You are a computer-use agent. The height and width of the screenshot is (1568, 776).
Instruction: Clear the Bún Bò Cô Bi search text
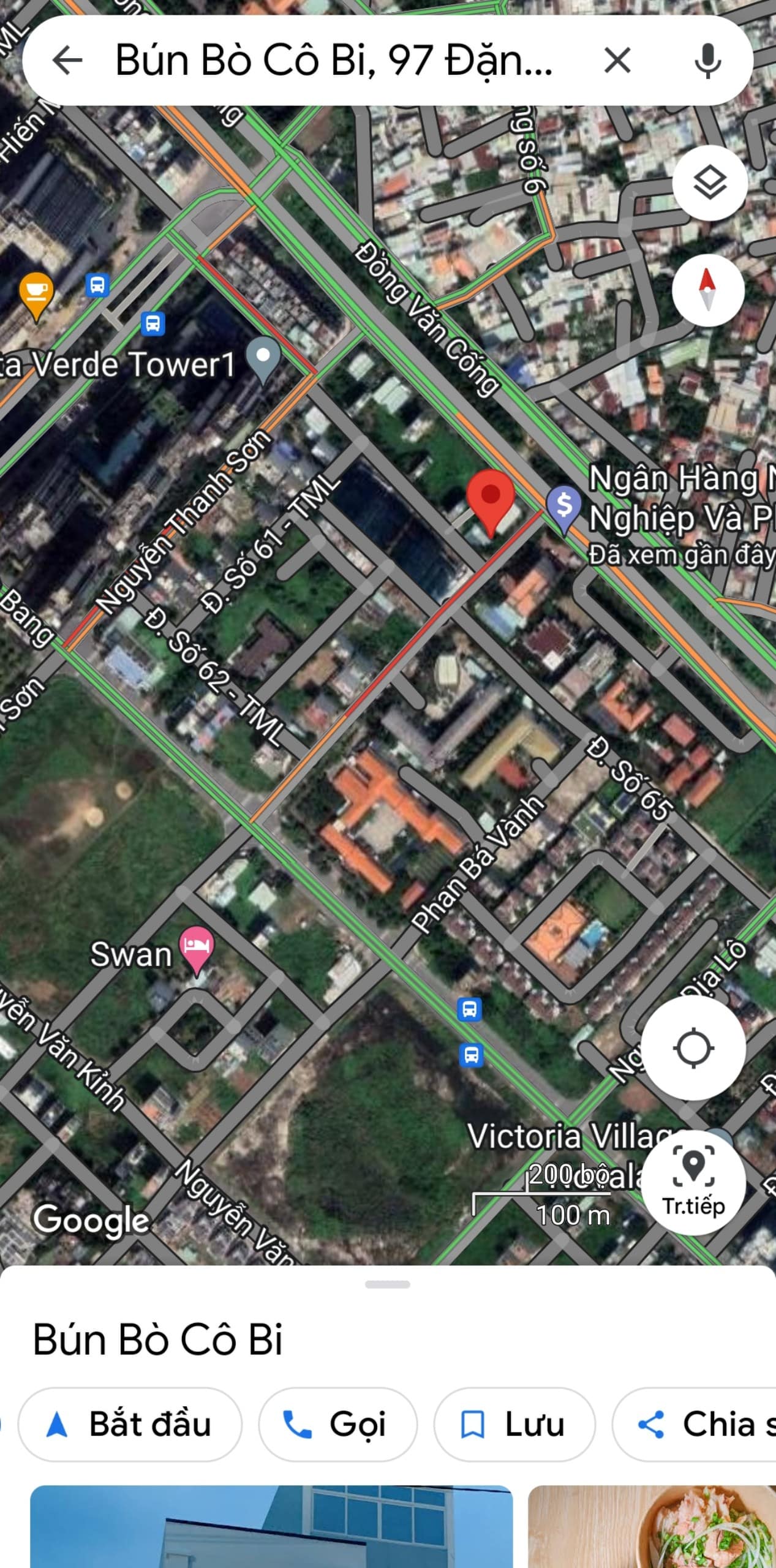pyautogui.click(x=617, y=61)
